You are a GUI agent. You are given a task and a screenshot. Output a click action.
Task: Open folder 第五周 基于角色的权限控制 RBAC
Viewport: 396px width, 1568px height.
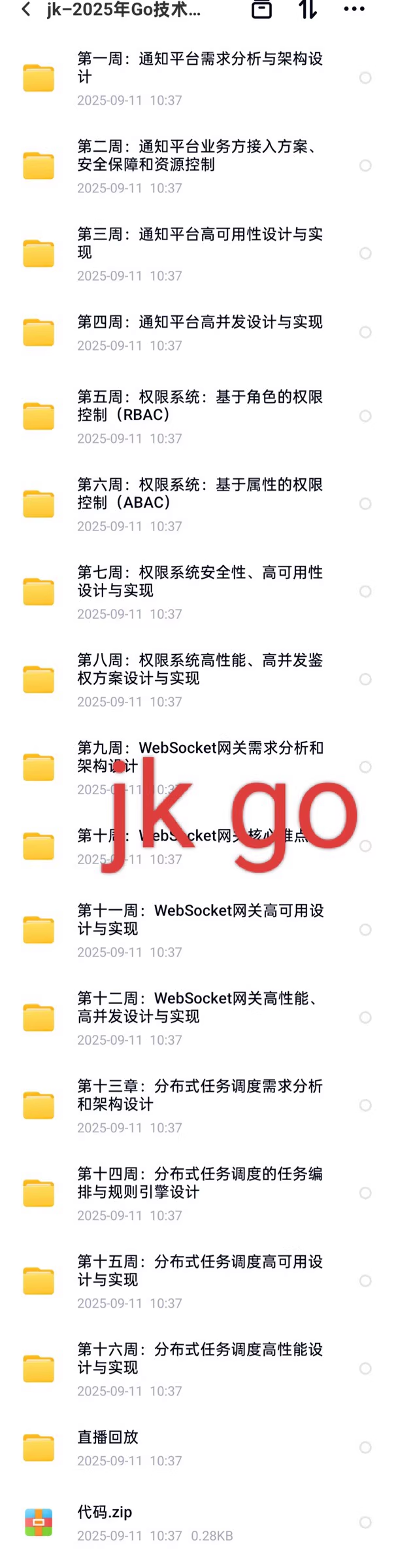[199, 406]
